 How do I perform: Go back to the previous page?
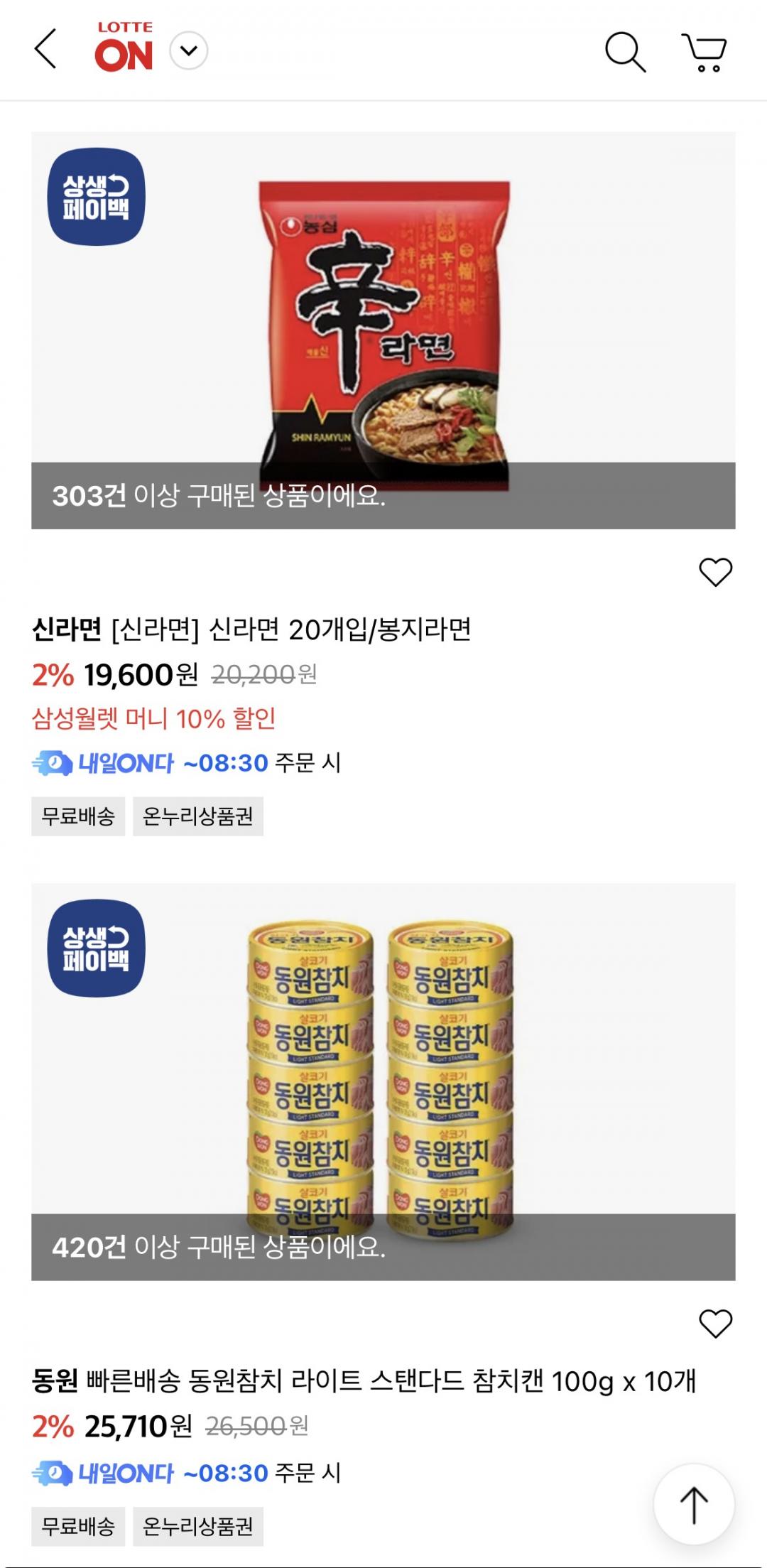[45, 50]
